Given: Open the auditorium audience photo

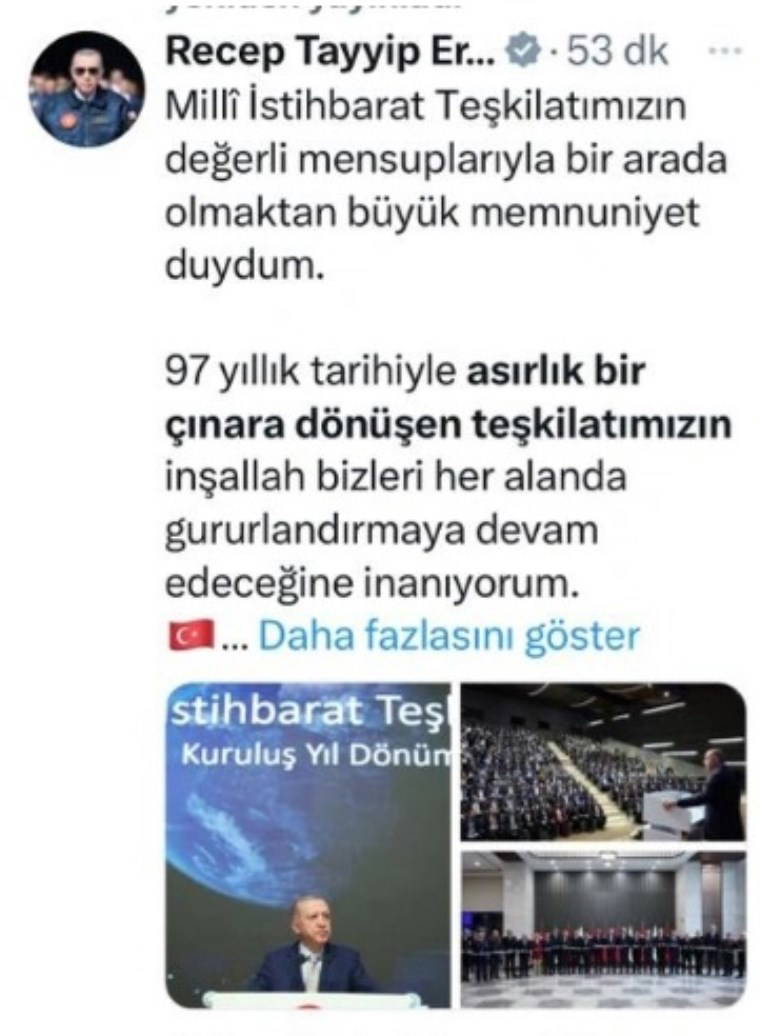Looking at the screenshot, I should tap(603, 762).
